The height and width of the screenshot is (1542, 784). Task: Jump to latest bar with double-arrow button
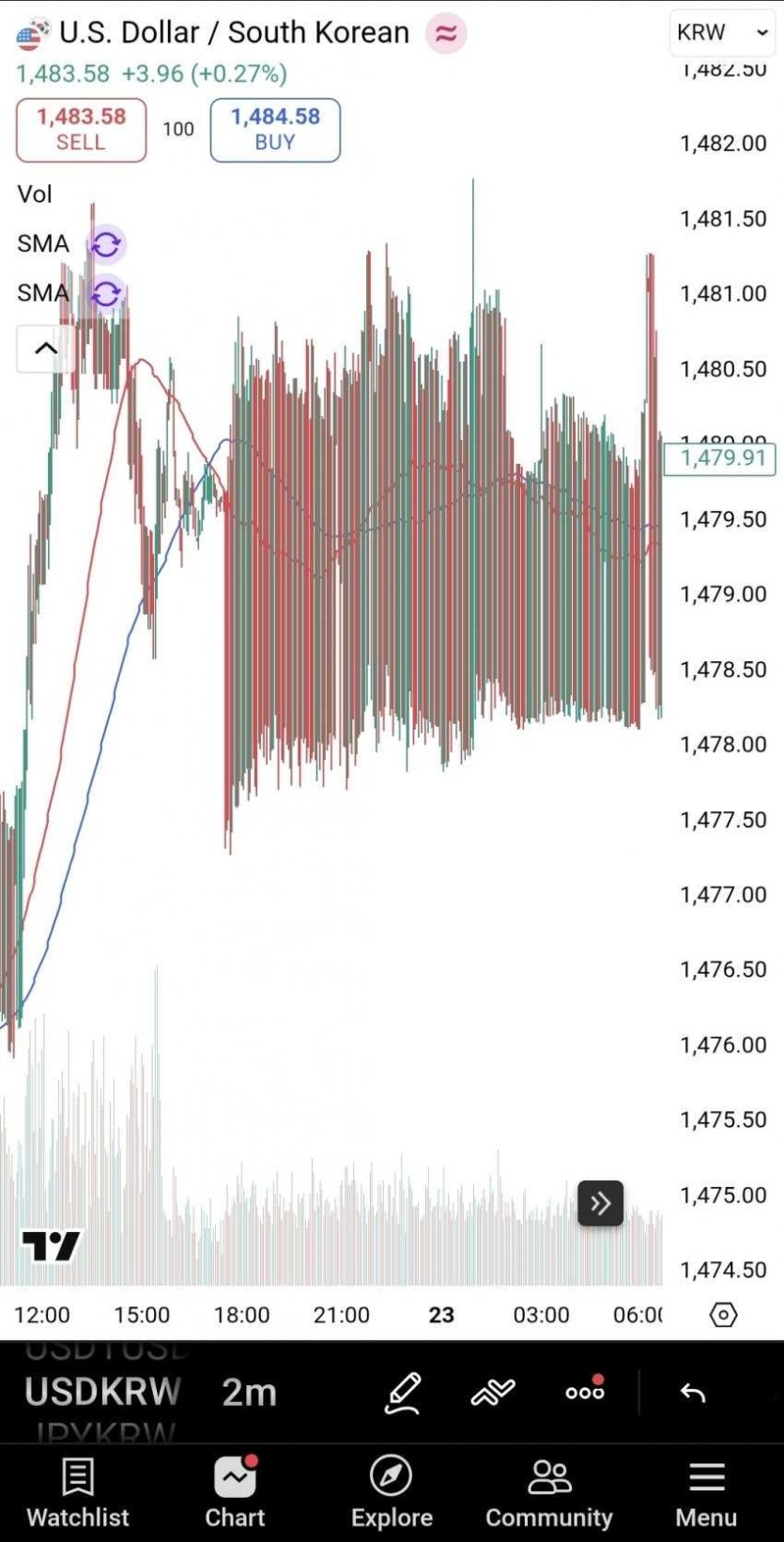tap(600, 1203)
